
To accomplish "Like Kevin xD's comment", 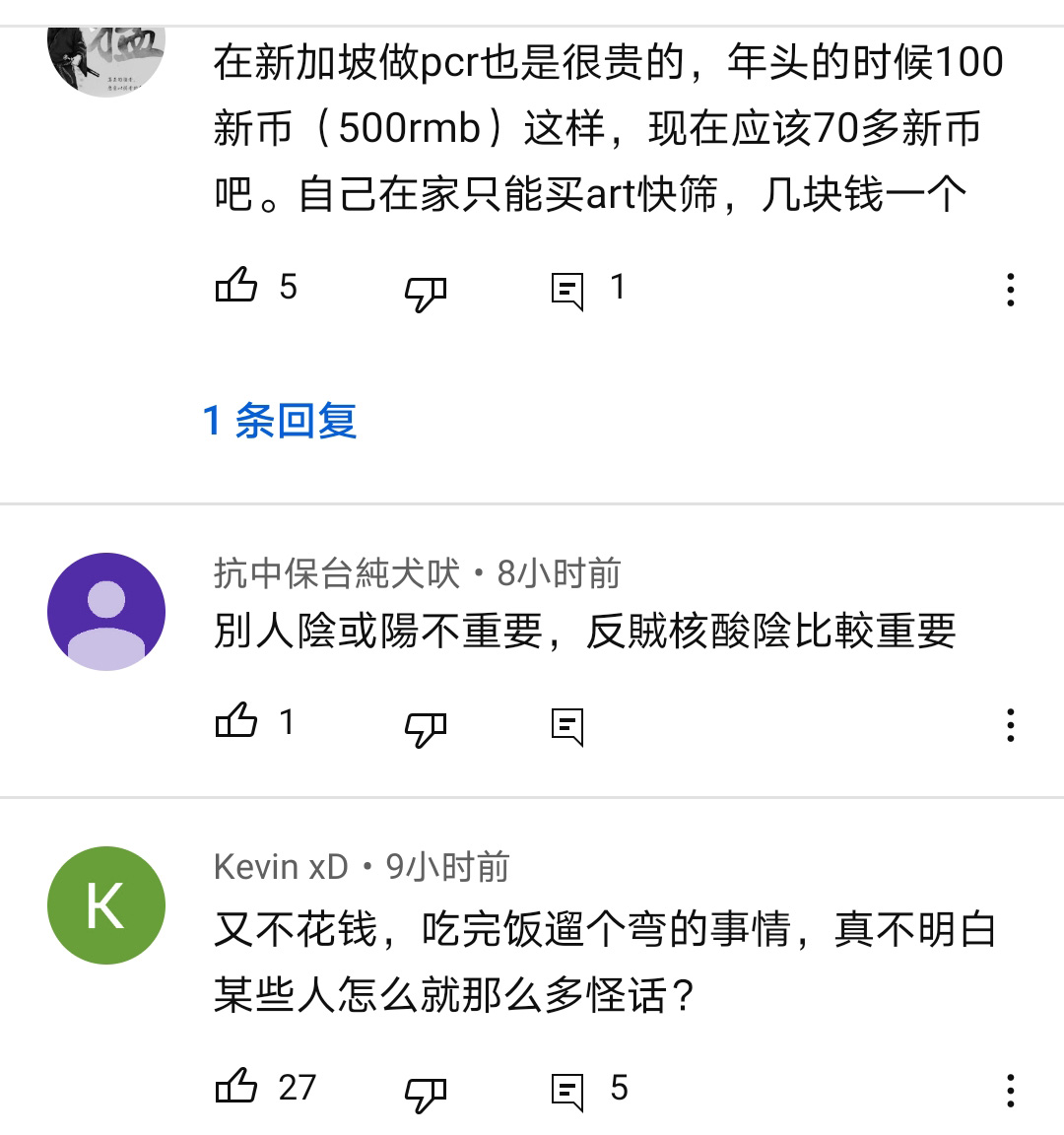I will click(236, 1088).
